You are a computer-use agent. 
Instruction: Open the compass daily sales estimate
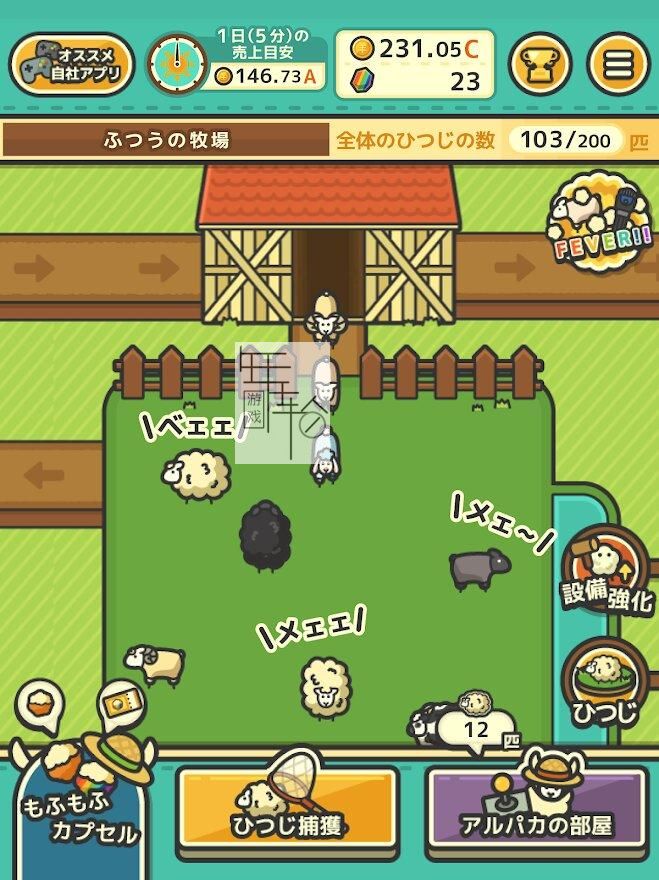178,63
